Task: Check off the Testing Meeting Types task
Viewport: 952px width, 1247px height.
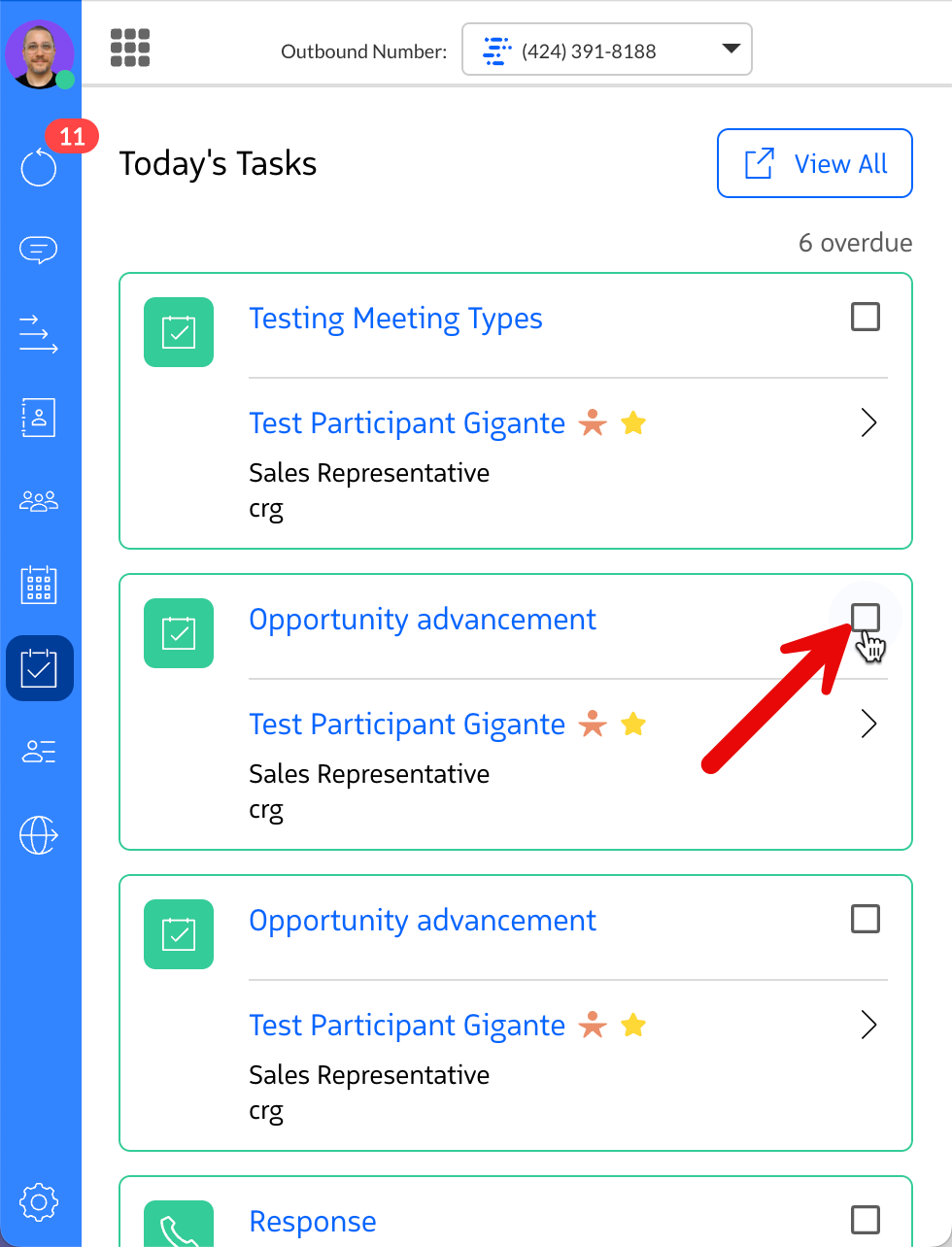Action: pyautogui.click(x=865, y=317)
